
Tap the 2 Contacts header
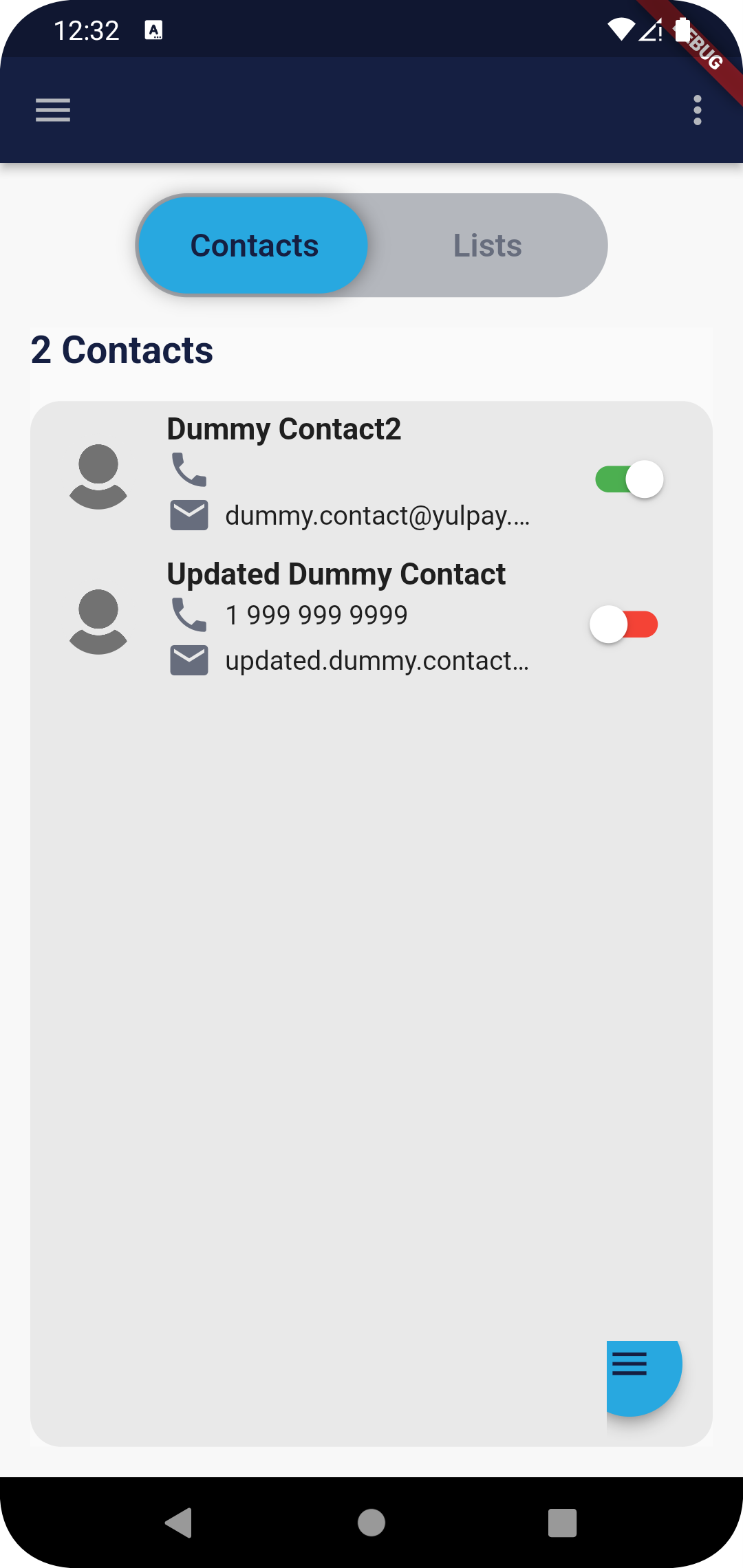pyautogui.click(x=122, y=350)
